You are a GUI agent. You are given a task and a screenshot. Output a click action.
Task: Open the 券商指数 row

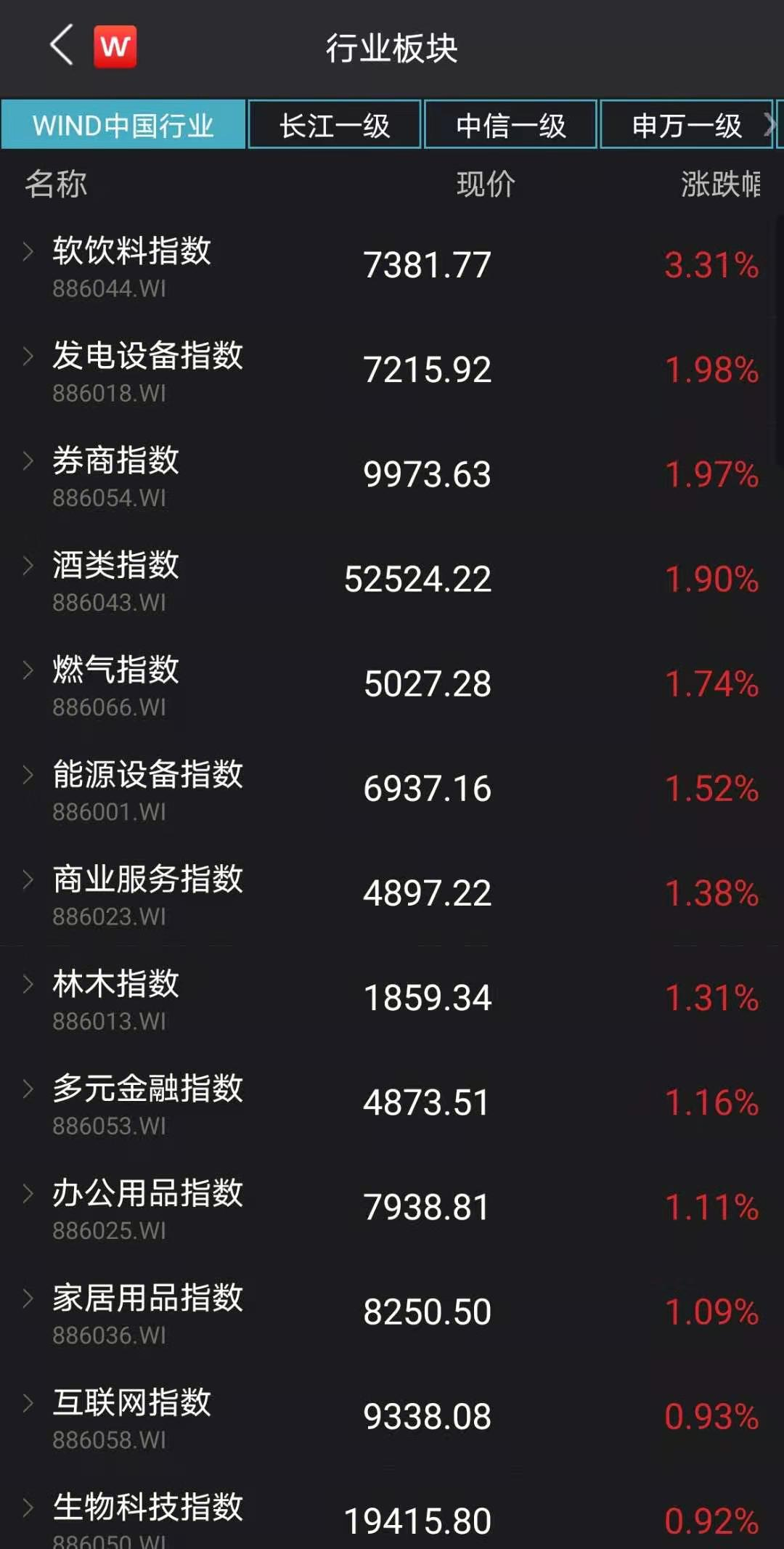pyautogui.click(x=392, y=475)
